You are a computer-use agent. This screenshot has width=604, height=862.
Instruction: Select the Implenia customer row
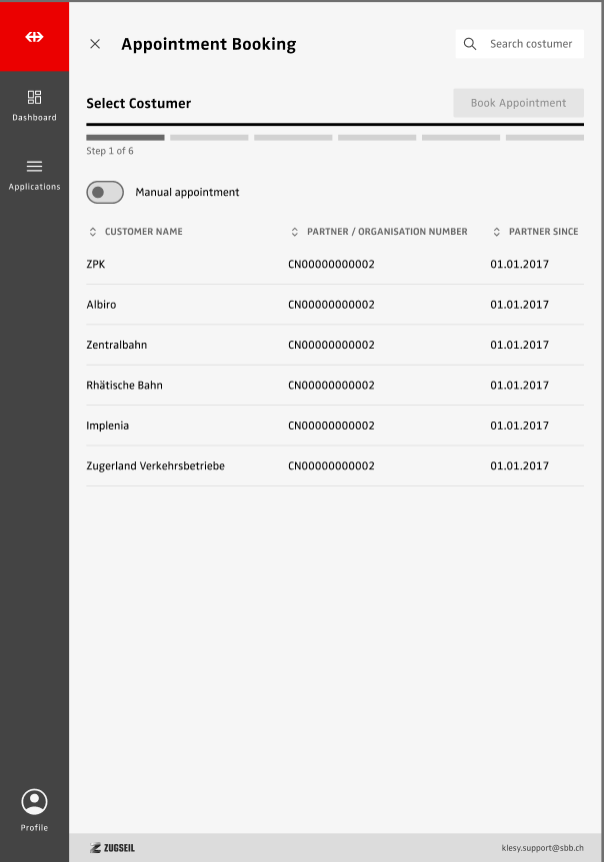(108, 426)
